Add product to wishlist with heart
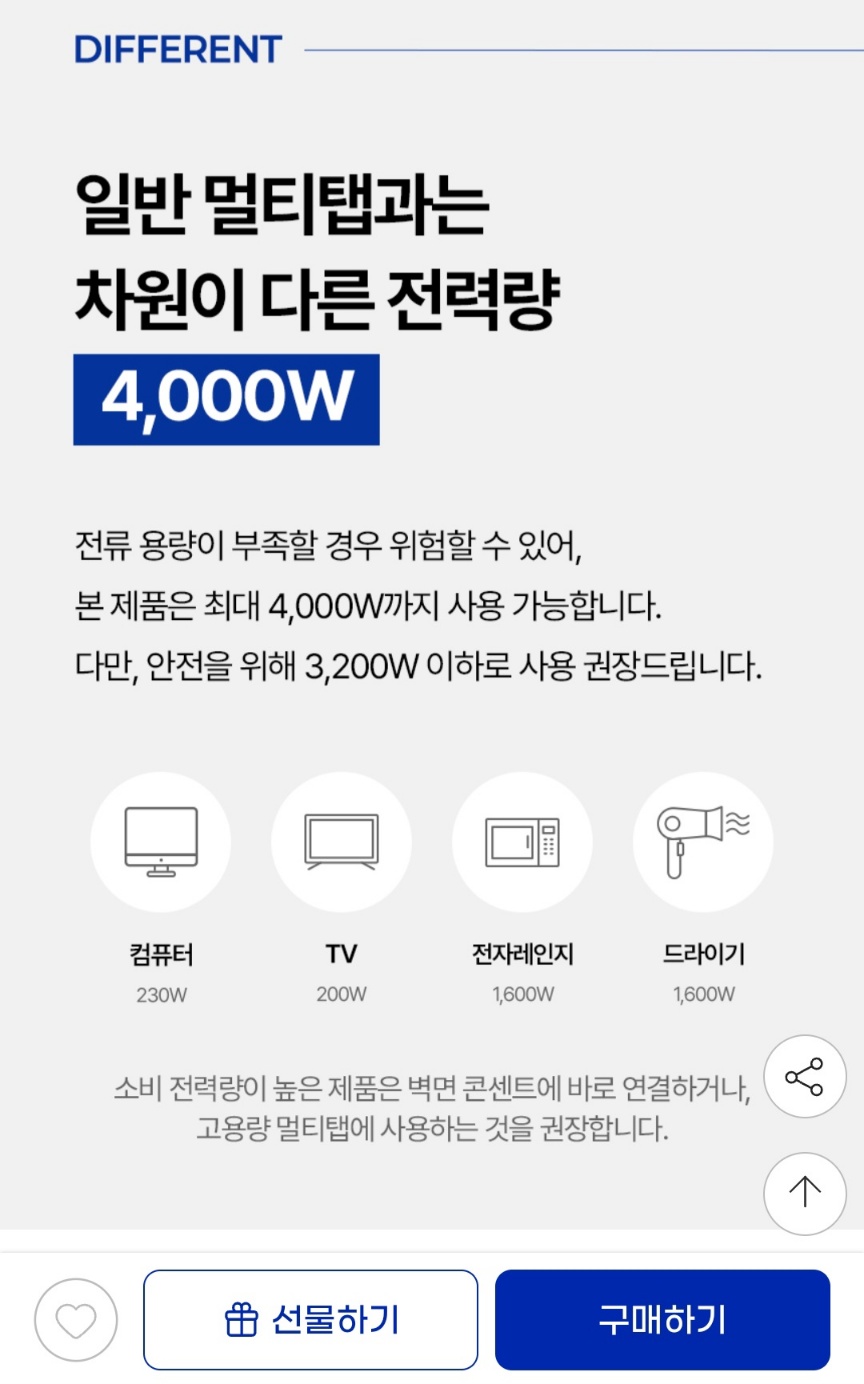Image resolution: width=864 pixels, height=1384 pixels. [x=76, y=1320]
